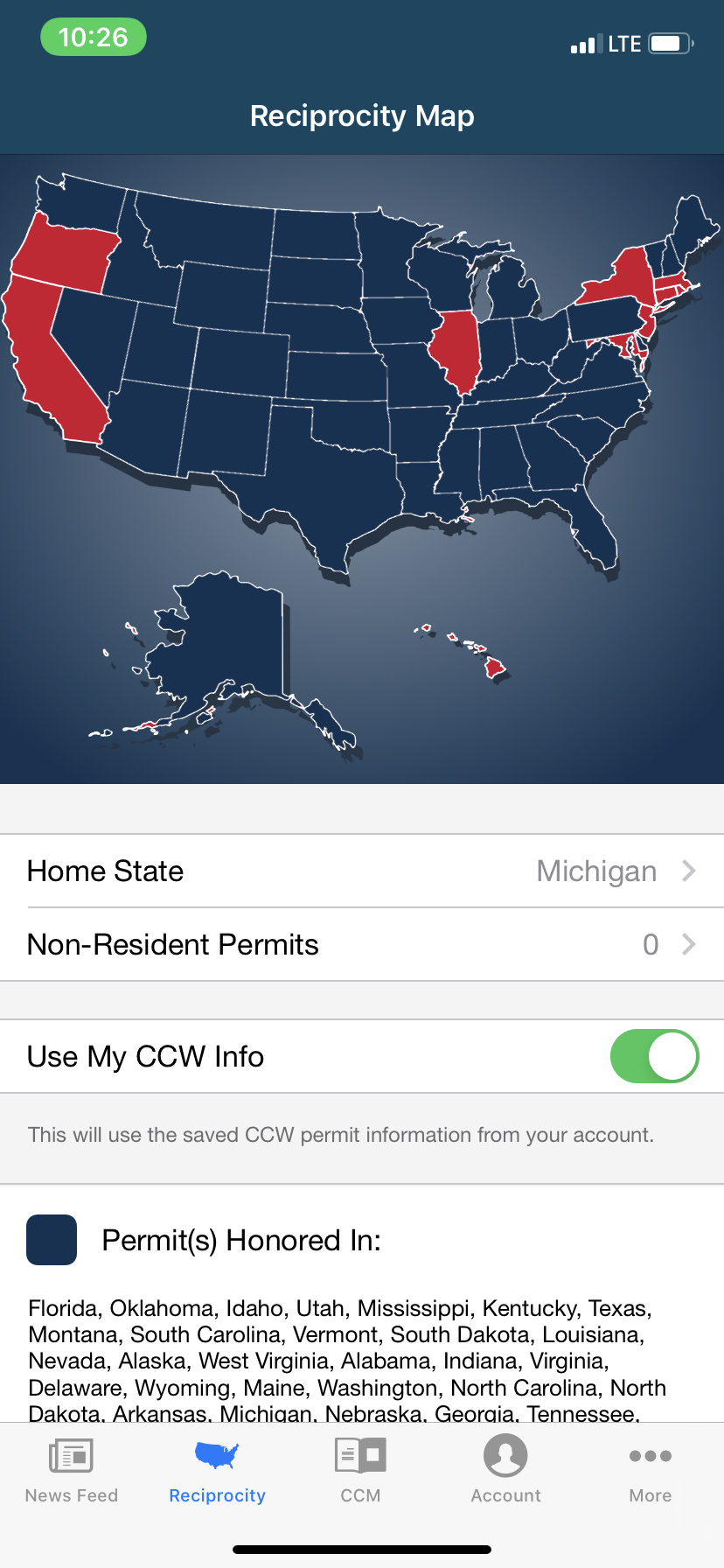Image resolution: width=724 pixels, height=1568 pixels.
Task: Open the Home State selection row
Action: (x=362, y=871)
